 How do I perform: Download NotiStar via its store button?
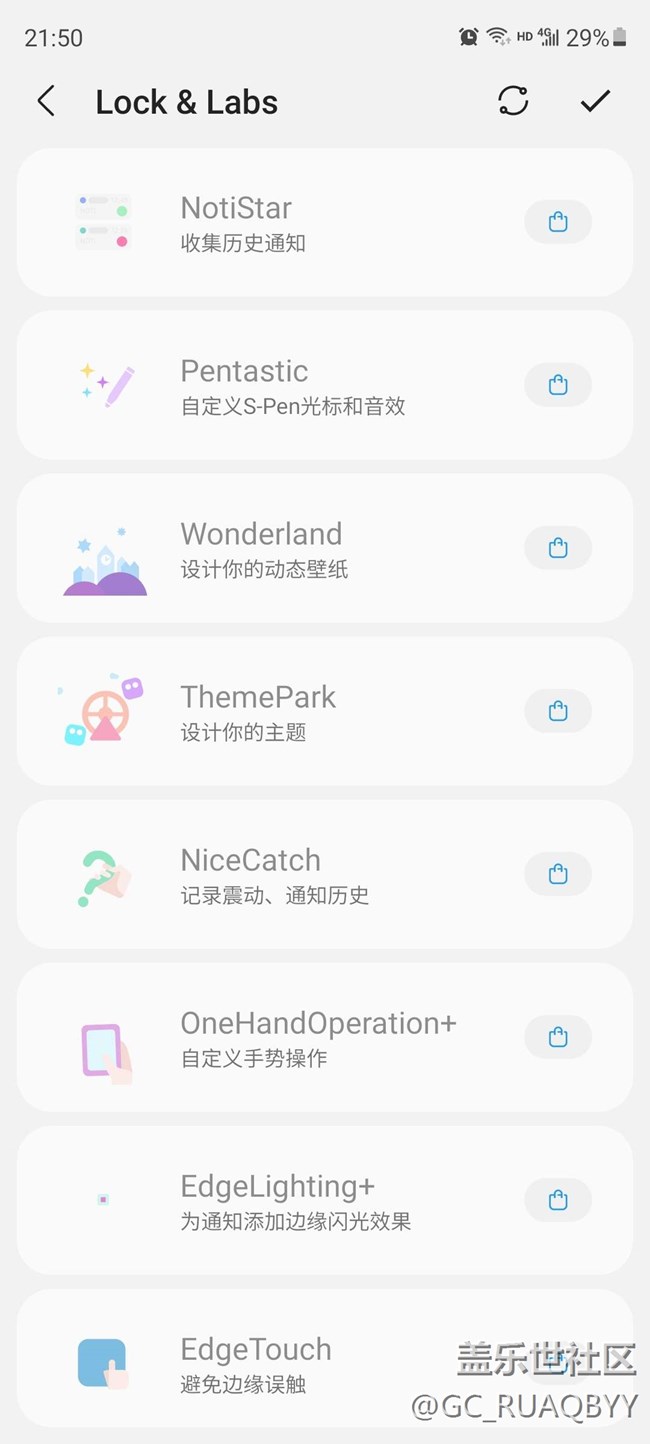point(558,222)
